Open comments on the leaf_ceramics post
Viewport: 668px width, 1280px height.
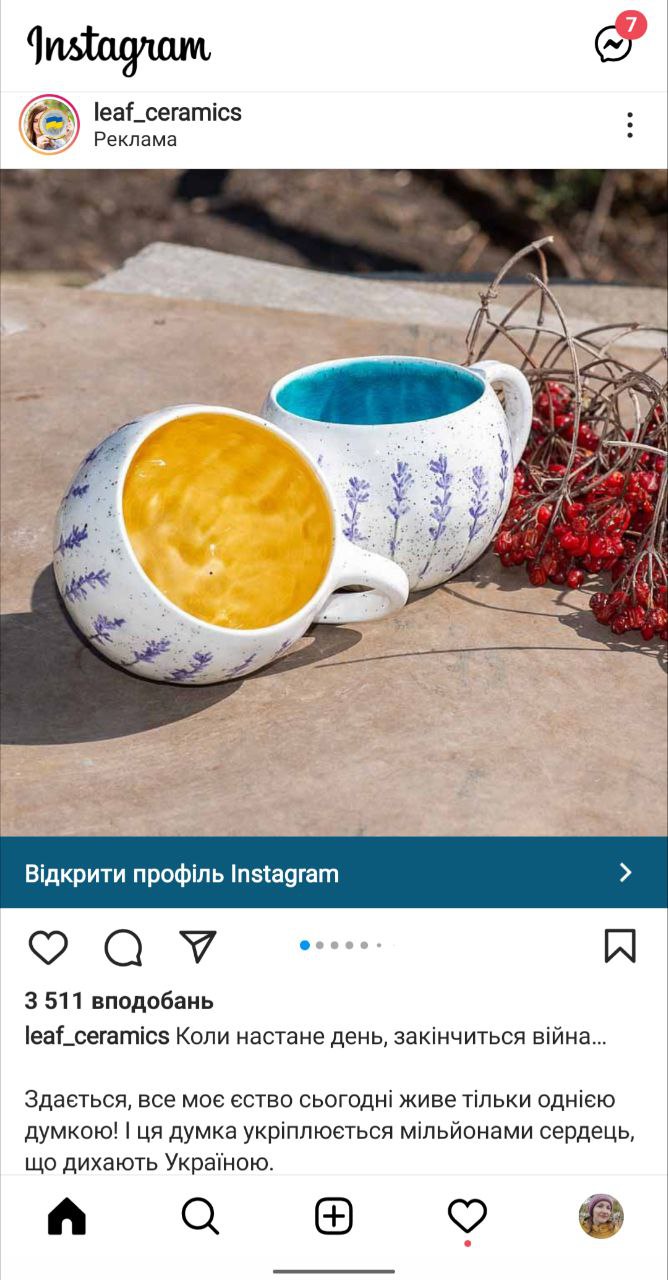tap(123, 947)
